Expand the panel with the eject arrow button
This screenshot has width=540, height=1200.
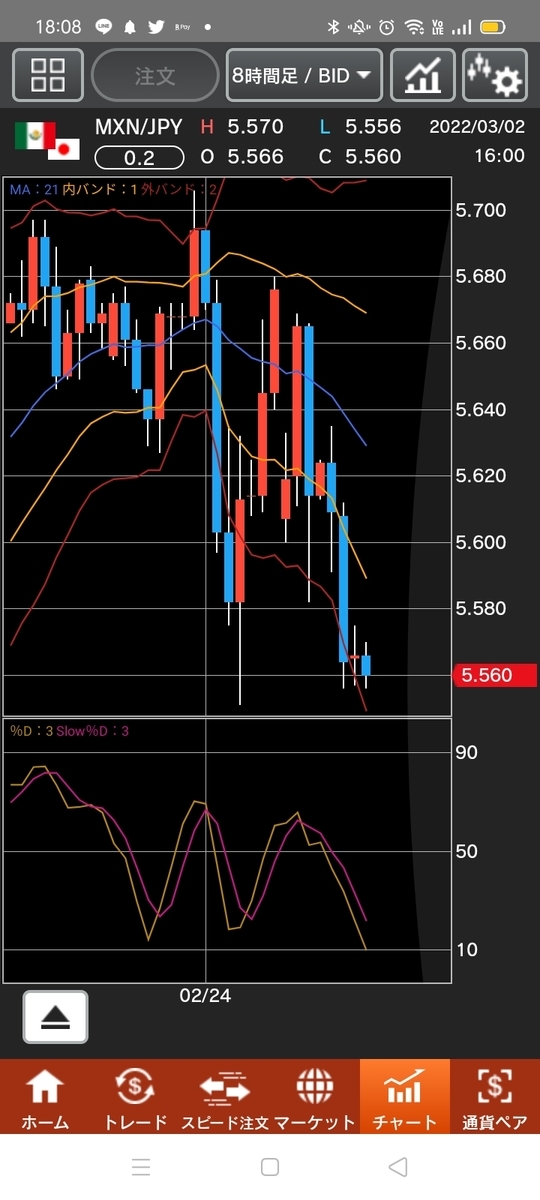[x=55, y=1017]
